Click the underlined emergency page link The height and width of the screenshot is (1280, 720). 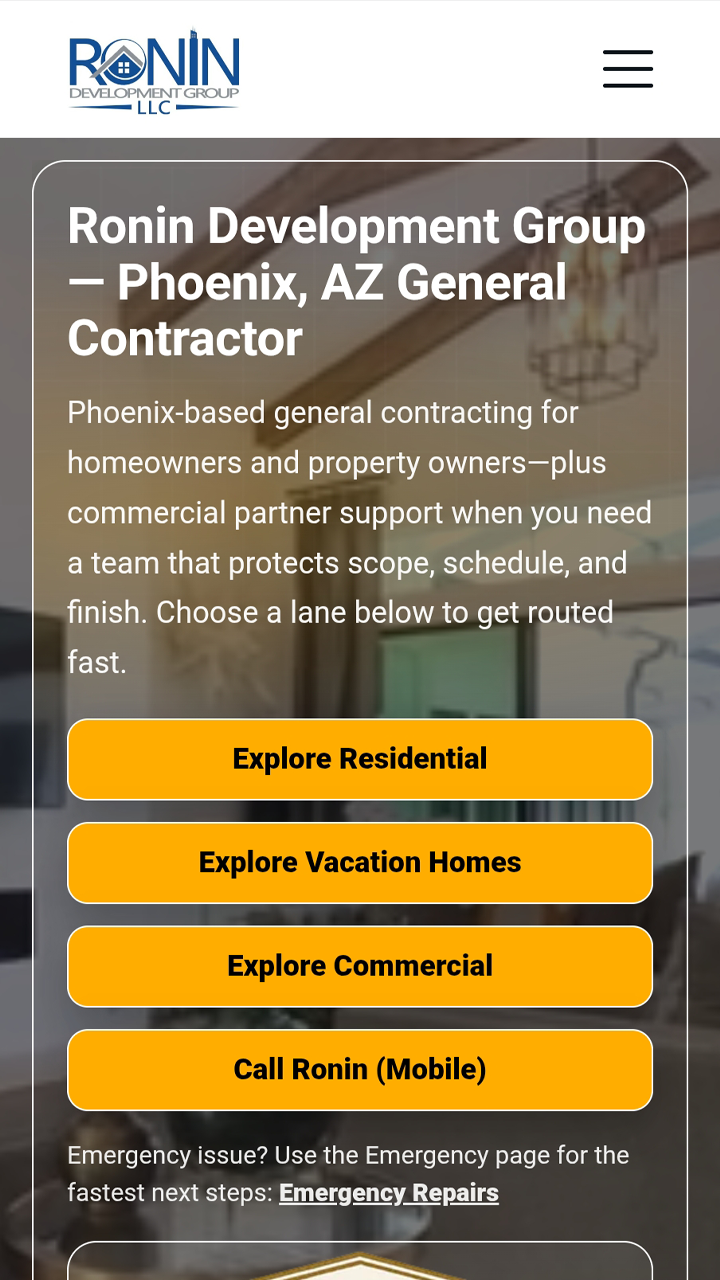point(388,1192)
